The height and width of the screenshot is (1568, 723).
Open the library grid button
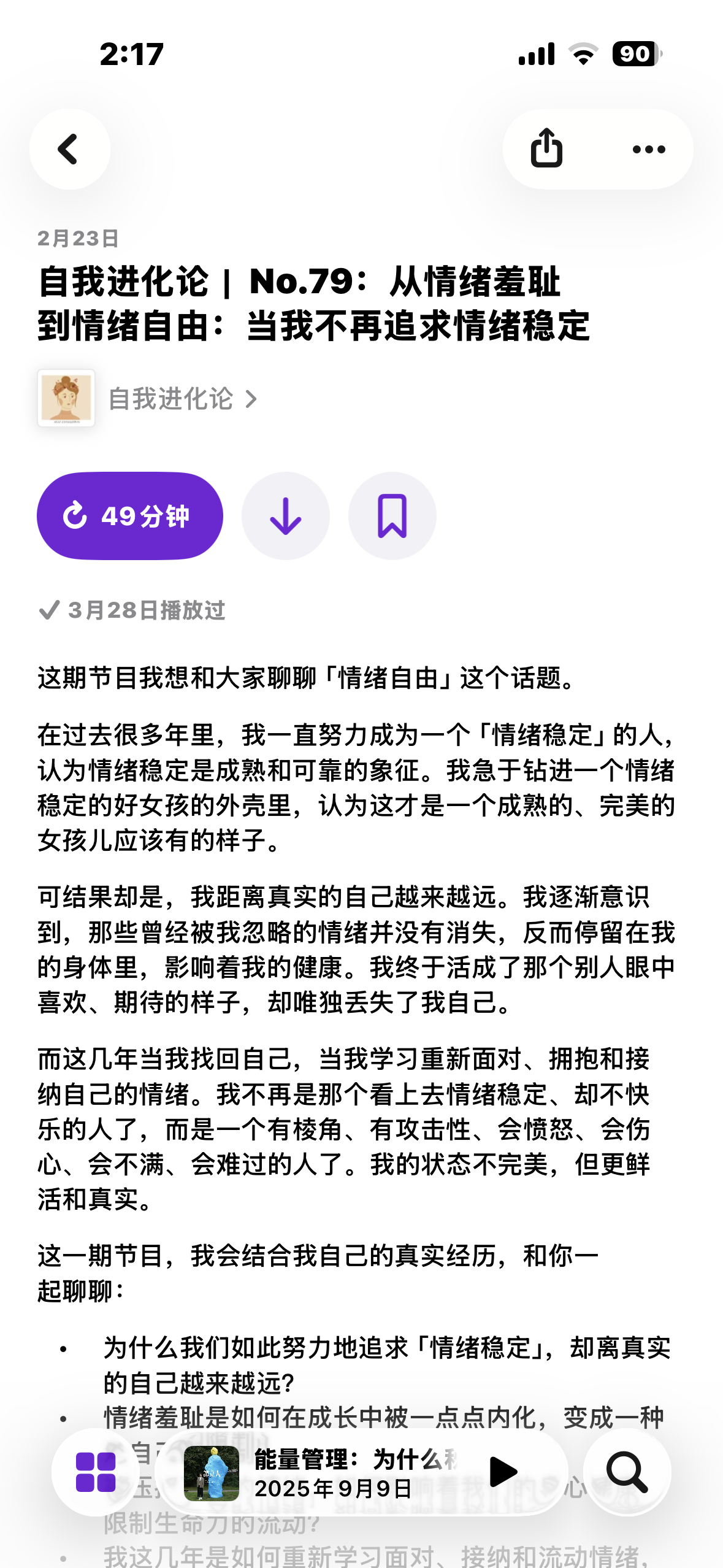click(x=96, y=1472)
